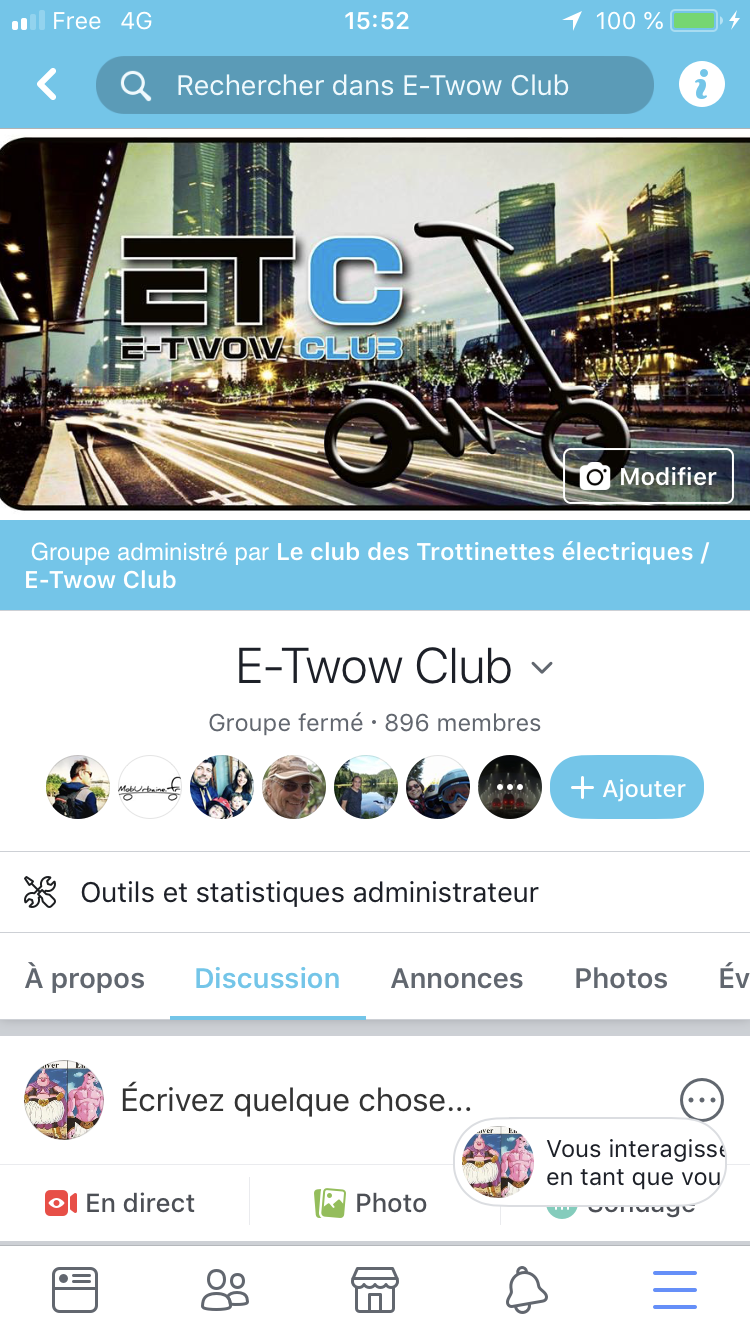The image size is (750, 1334).
Task: Open the group info icon
Action: 702,84
